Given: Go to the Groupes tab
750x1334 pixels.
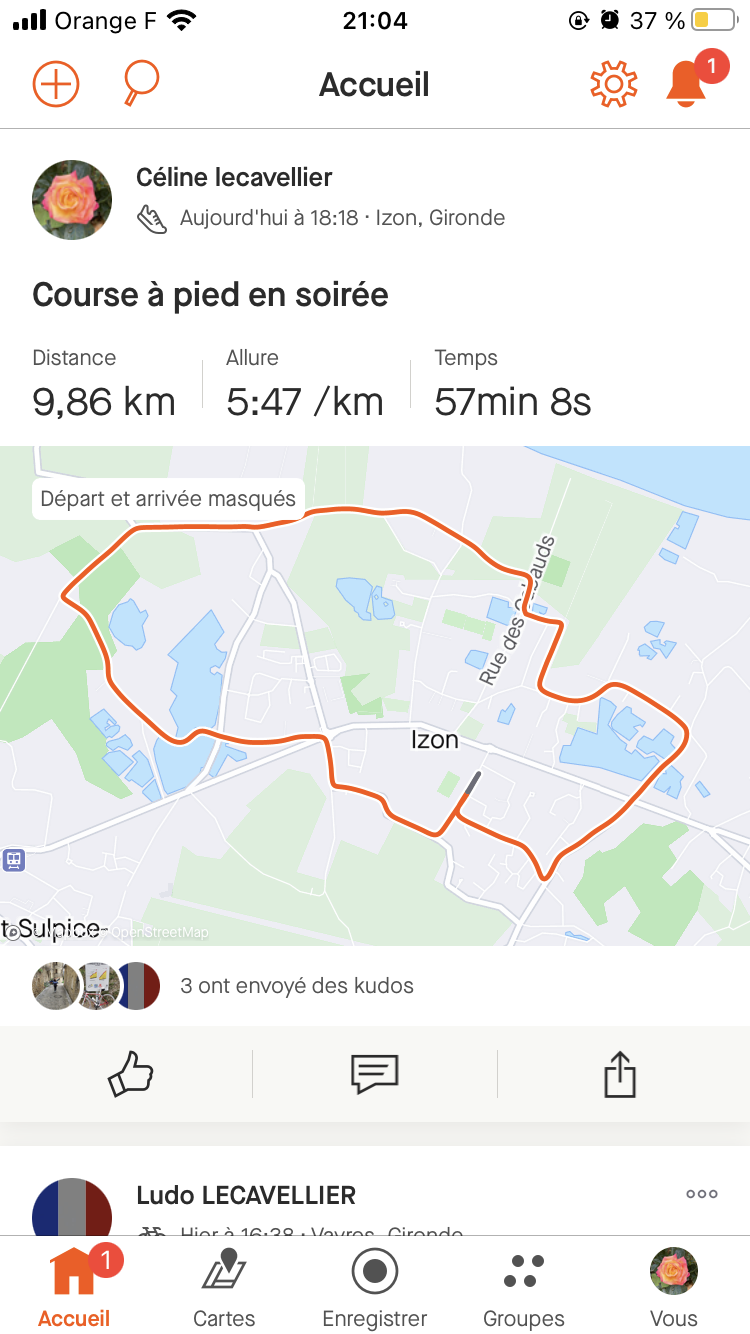Looking at the screenshot, I should click(524, 1288).
